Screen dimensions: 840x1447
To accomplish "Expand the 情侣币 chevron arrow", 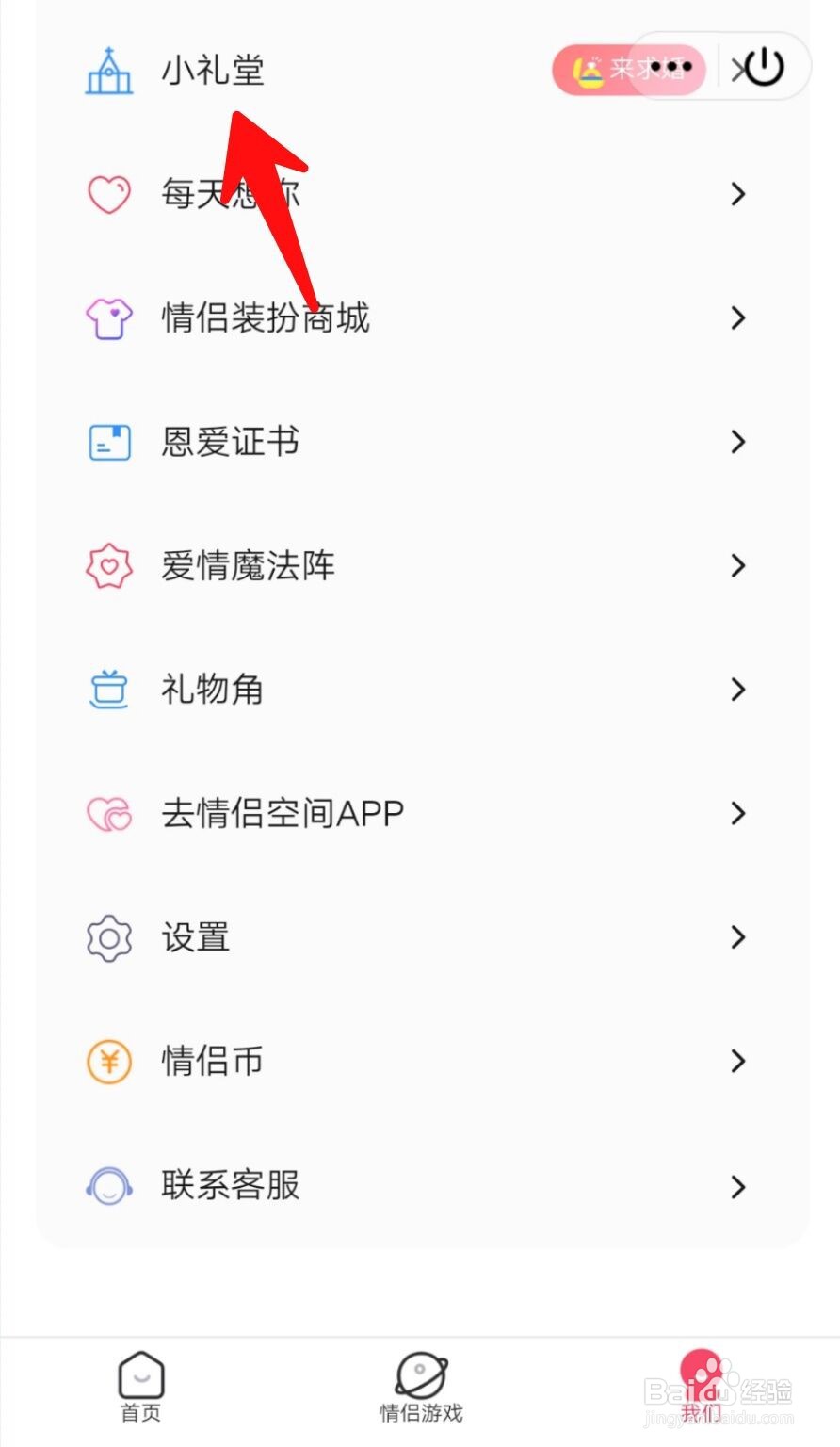I will 738,1061.
